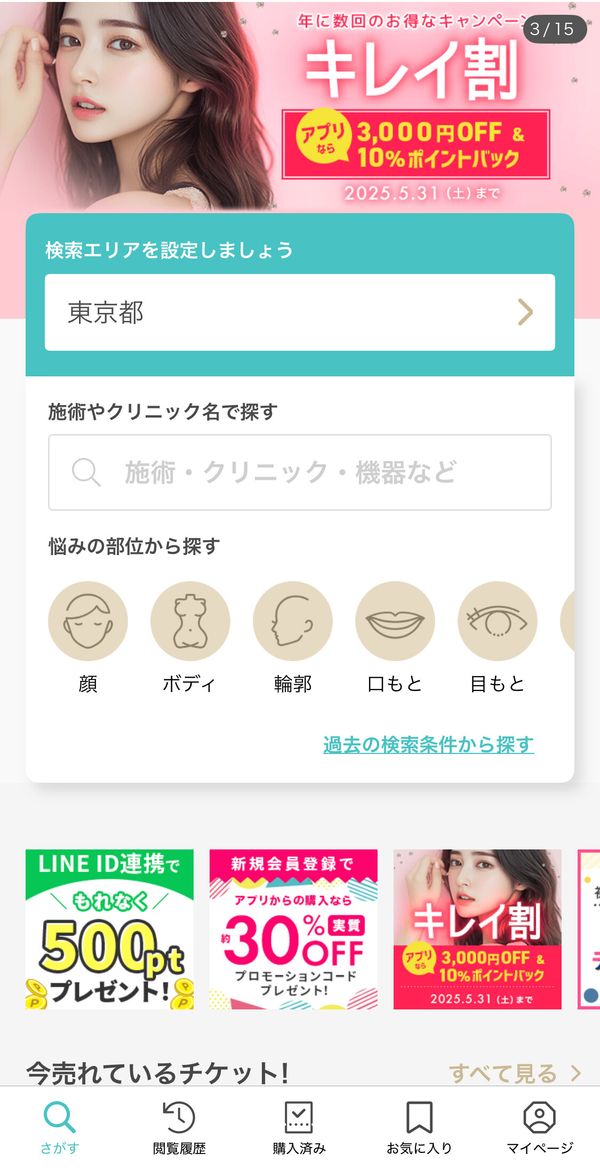Switch to the さがす tab
Screen dimensions: 600x1173
pos(60,1128)
